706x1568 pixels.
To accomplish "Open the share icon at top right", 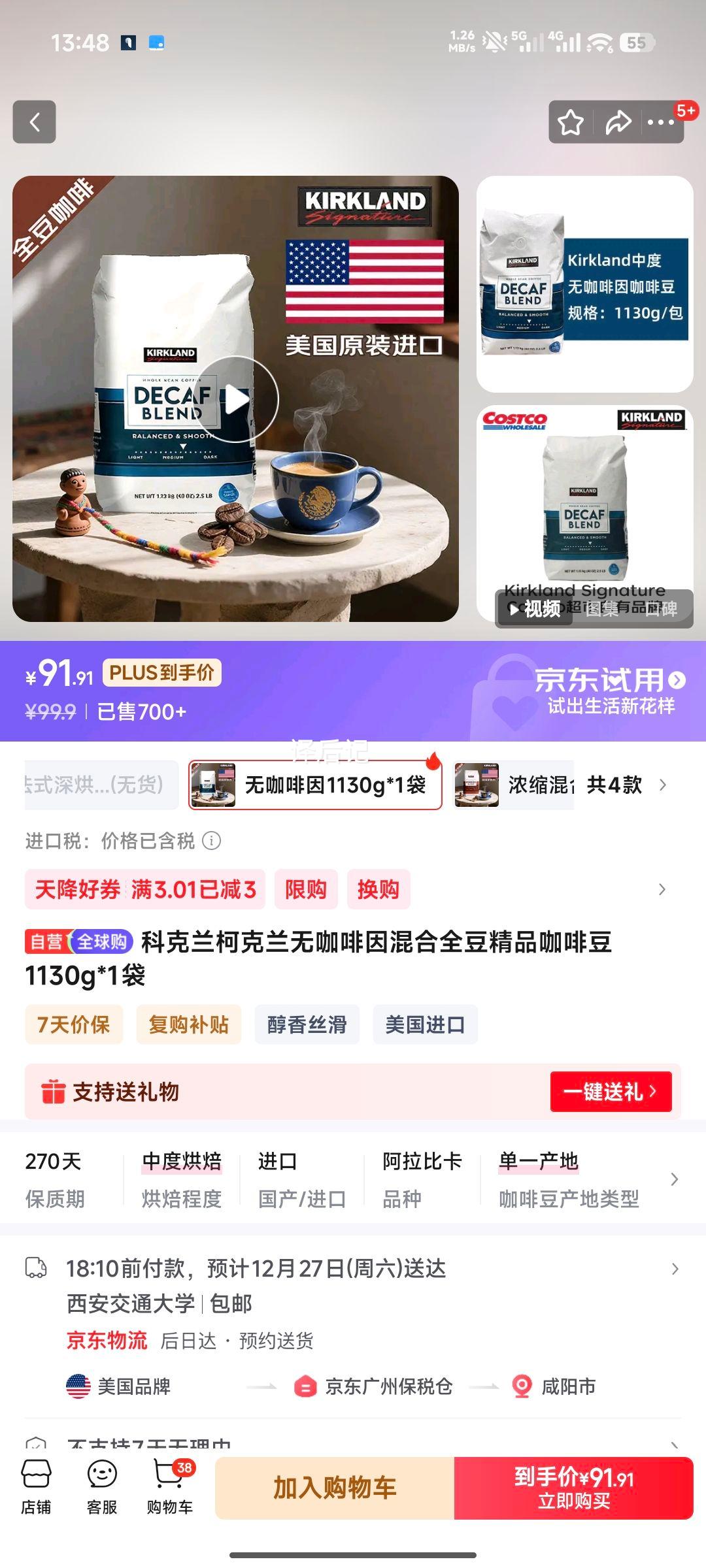I will click(x=617, y=121).
